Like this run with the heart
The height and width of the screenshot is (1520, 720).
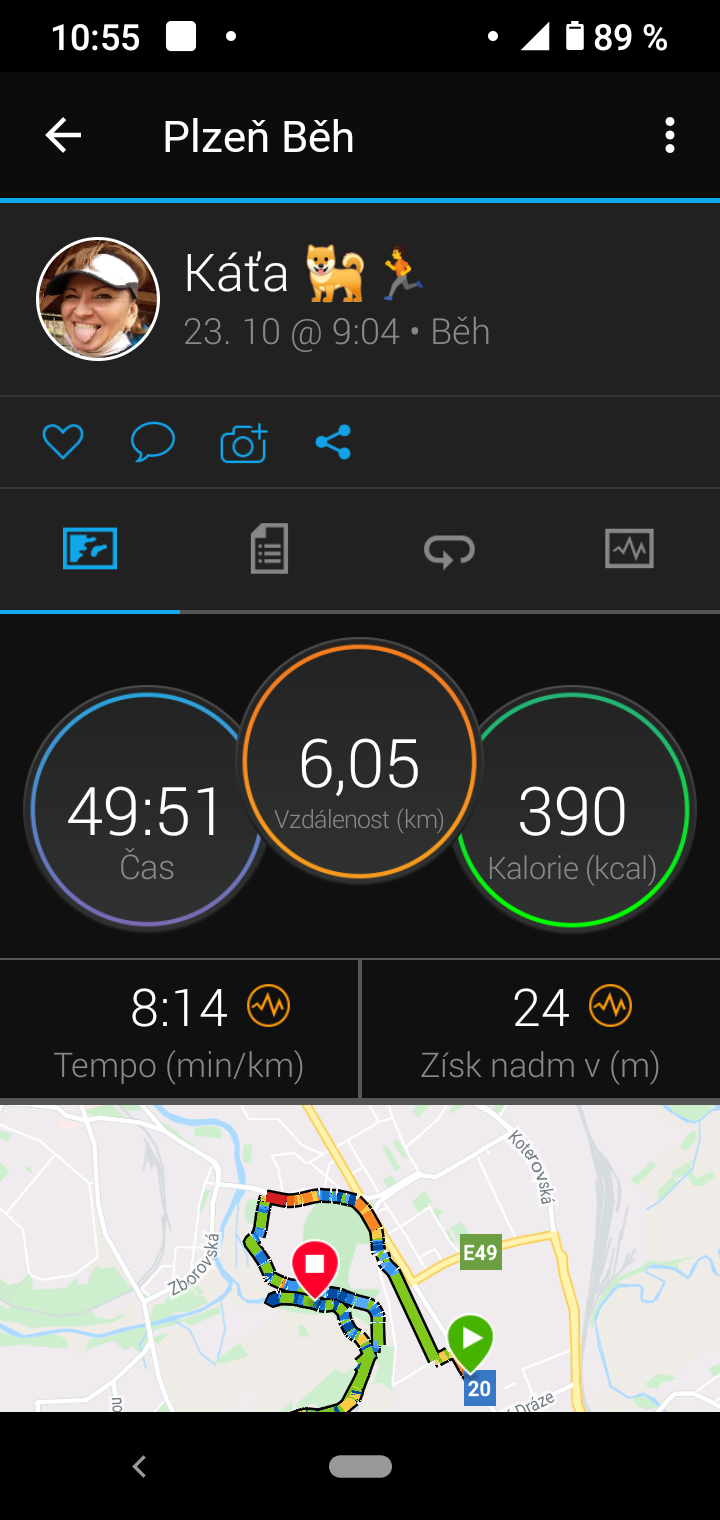coord(62,442)
